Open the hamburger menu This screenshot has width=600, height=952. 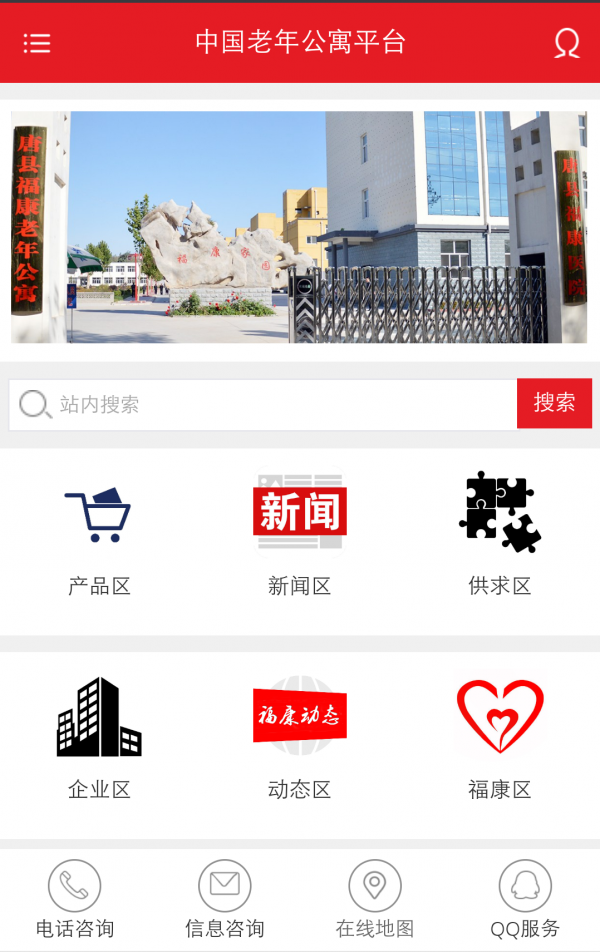pyautogui.click(x=37, y=43)
